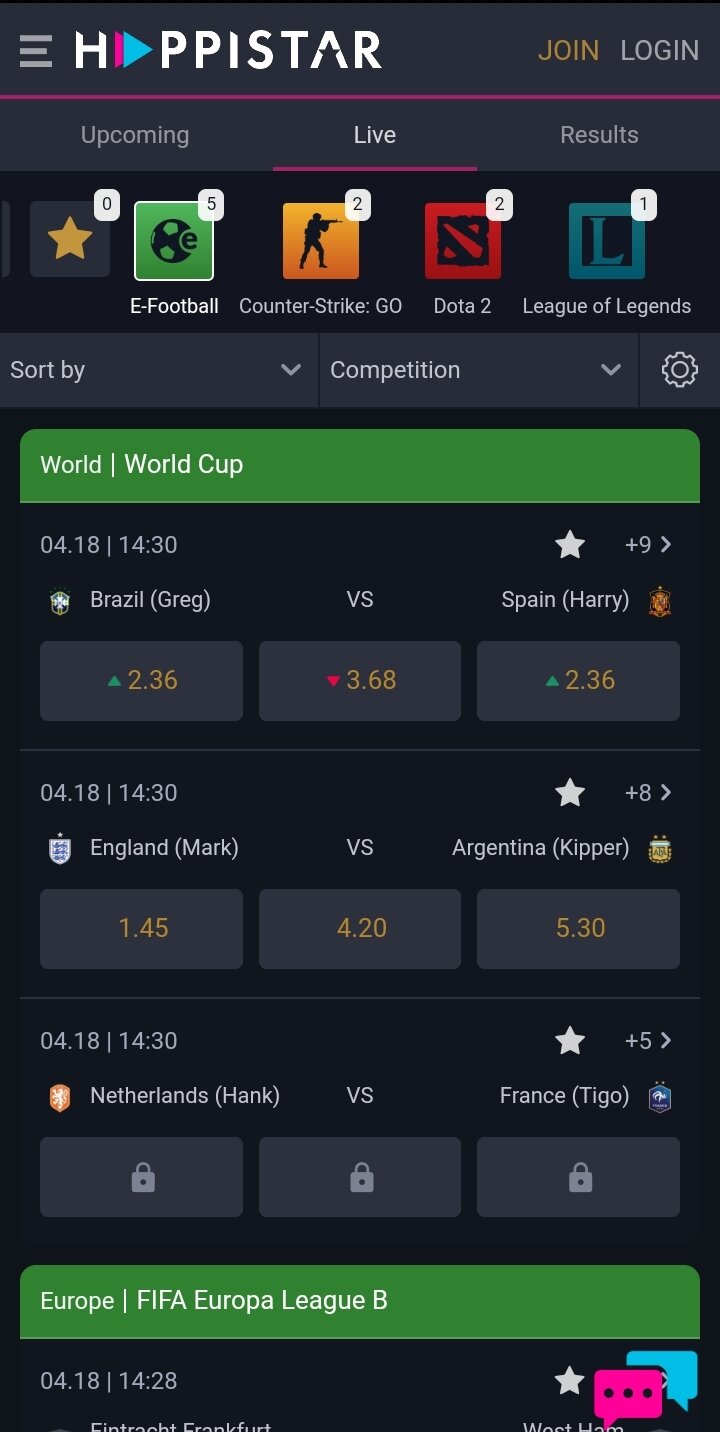The image size is (720, 1432).
Task: Open the hamburger drawer menu
Action: tap(35, 50)
